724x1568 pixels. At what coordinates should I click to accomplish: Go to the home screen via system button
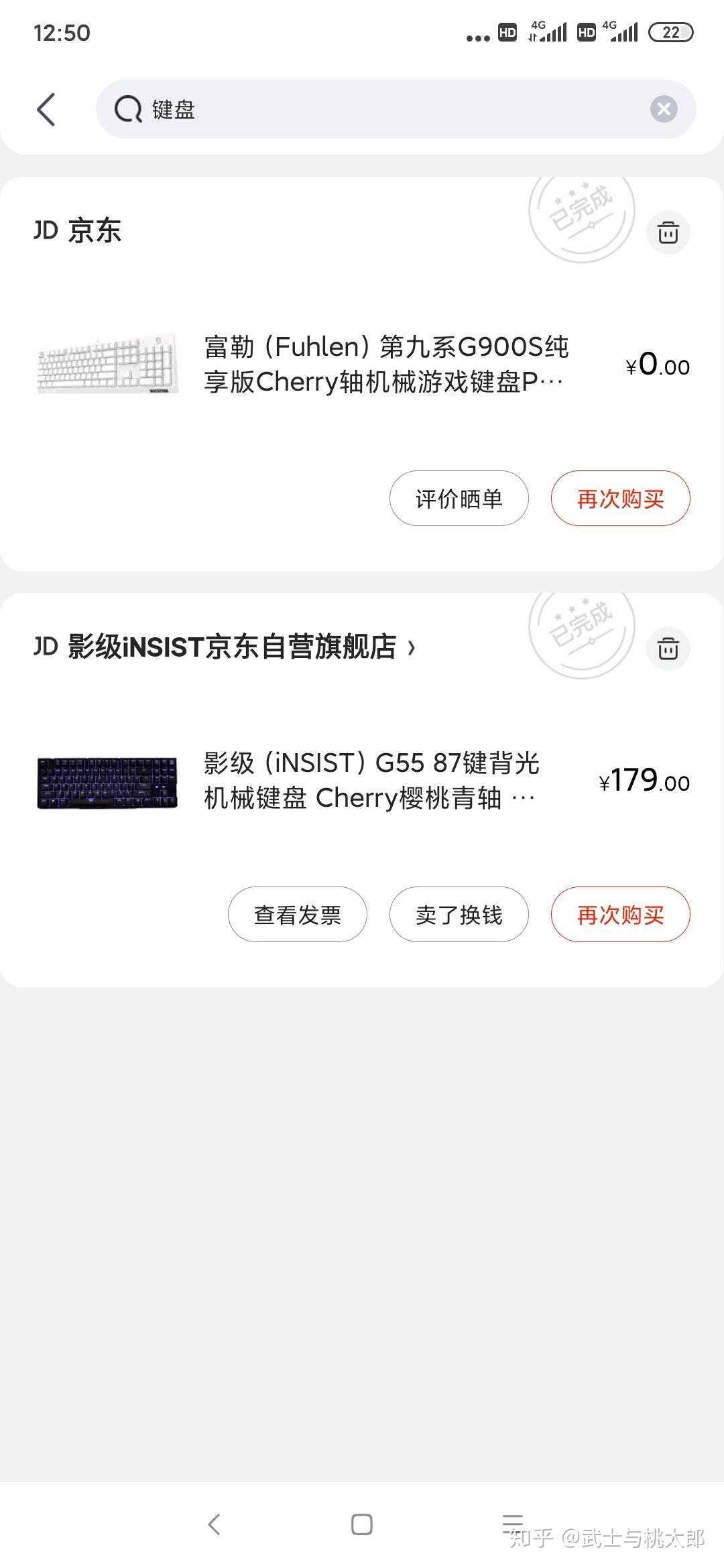click(362, 1524)
